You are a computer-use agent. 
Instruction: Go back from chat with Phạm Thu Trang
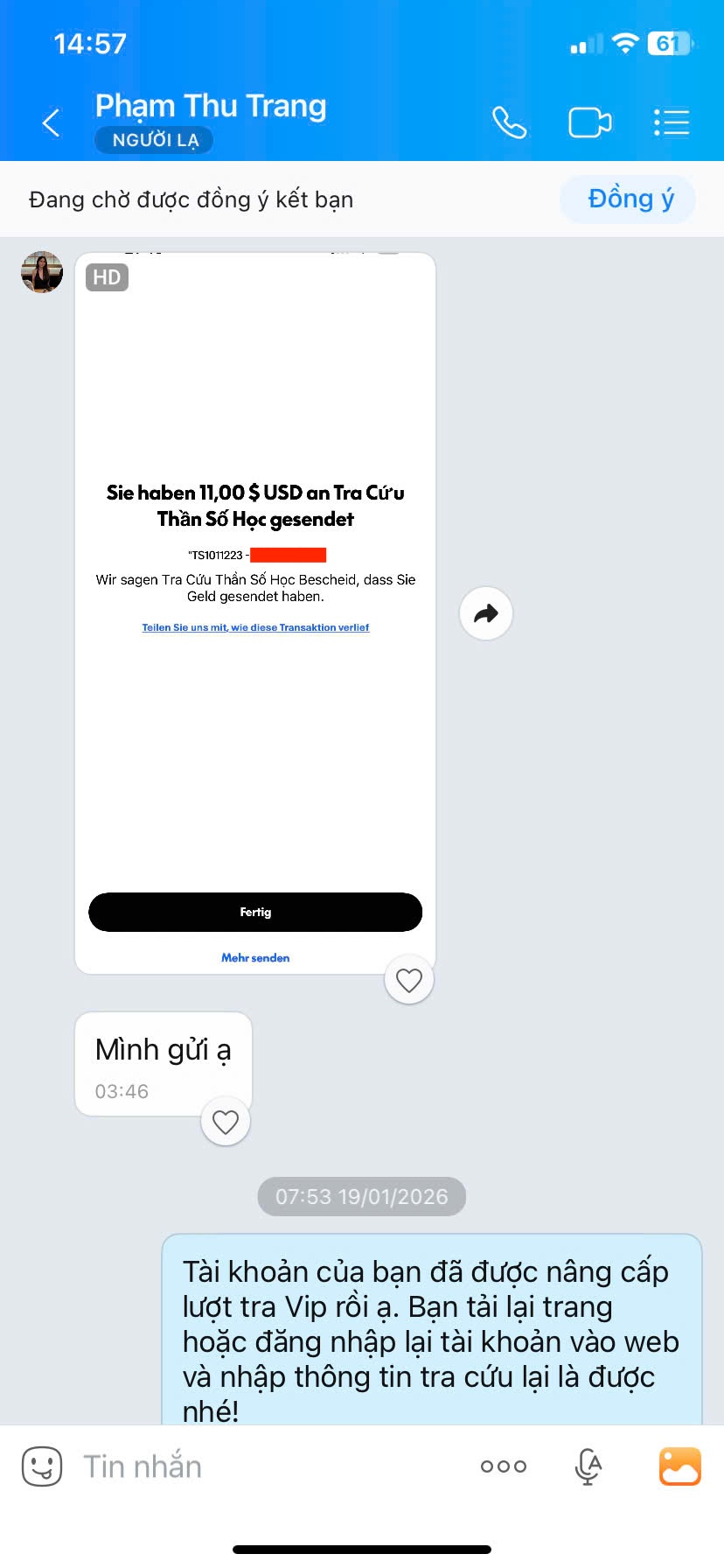(x=52, y=122)
